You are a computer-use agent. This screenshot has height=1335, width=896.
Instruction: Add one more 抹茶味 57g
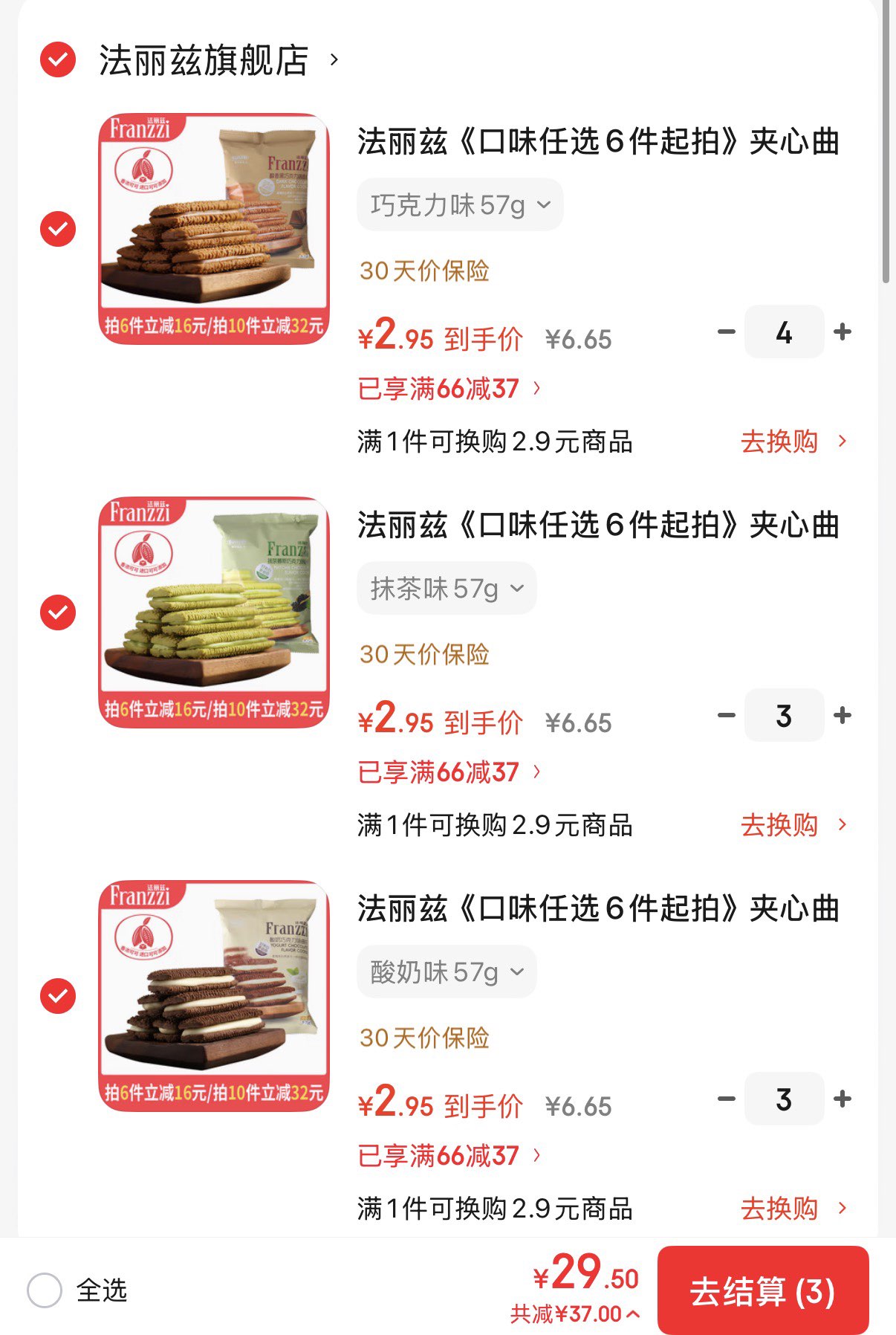pyautogui.click(x=843, y=715)
